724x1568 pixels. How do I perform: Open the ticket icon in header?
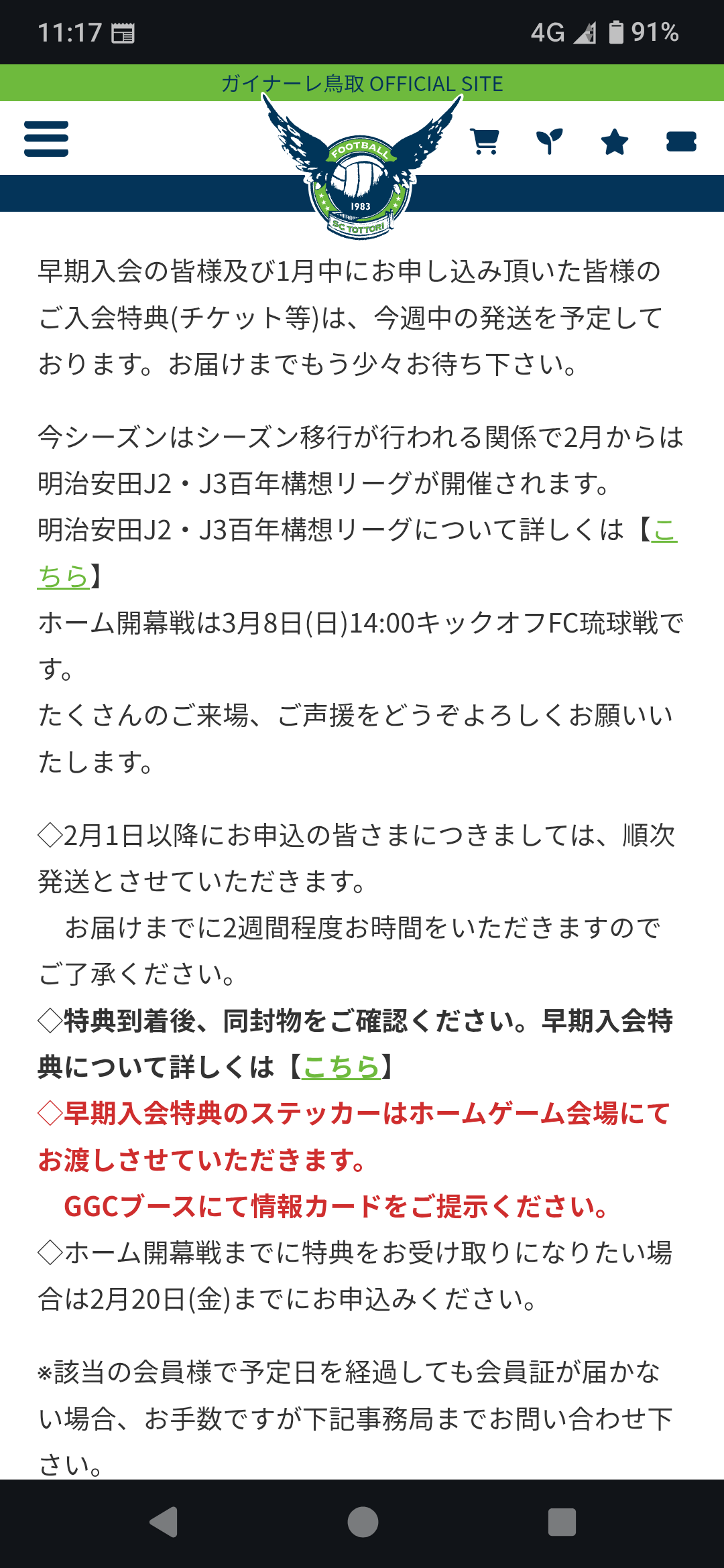(681, 141)
